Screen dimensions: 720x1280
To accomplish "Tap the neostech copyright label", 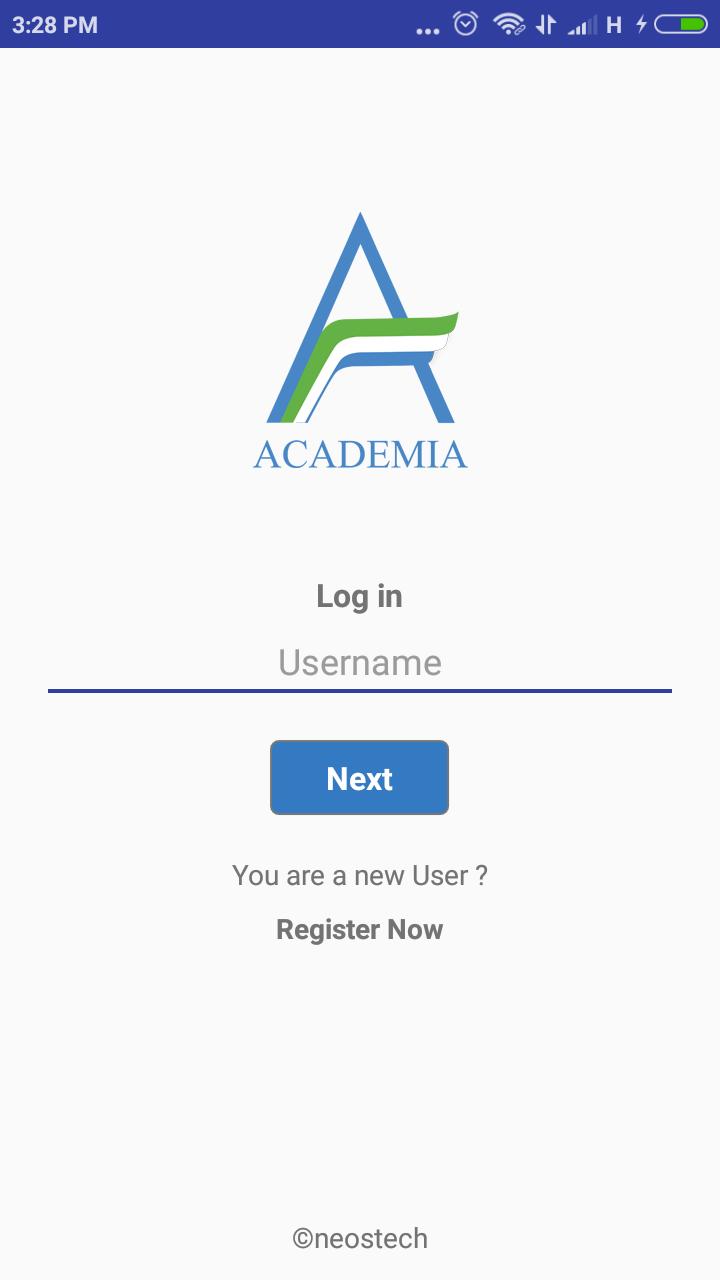I will point(360,1238).
